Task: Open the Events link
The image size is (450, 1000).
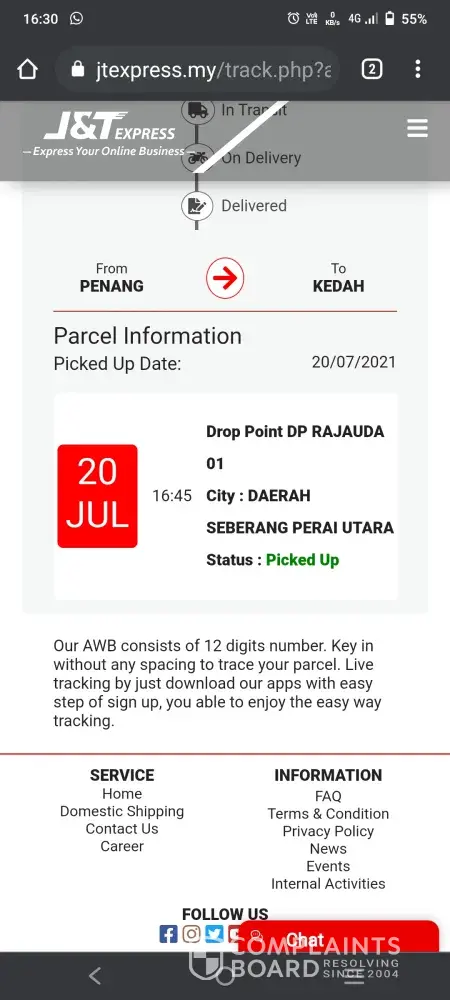Action: point(328,866)
